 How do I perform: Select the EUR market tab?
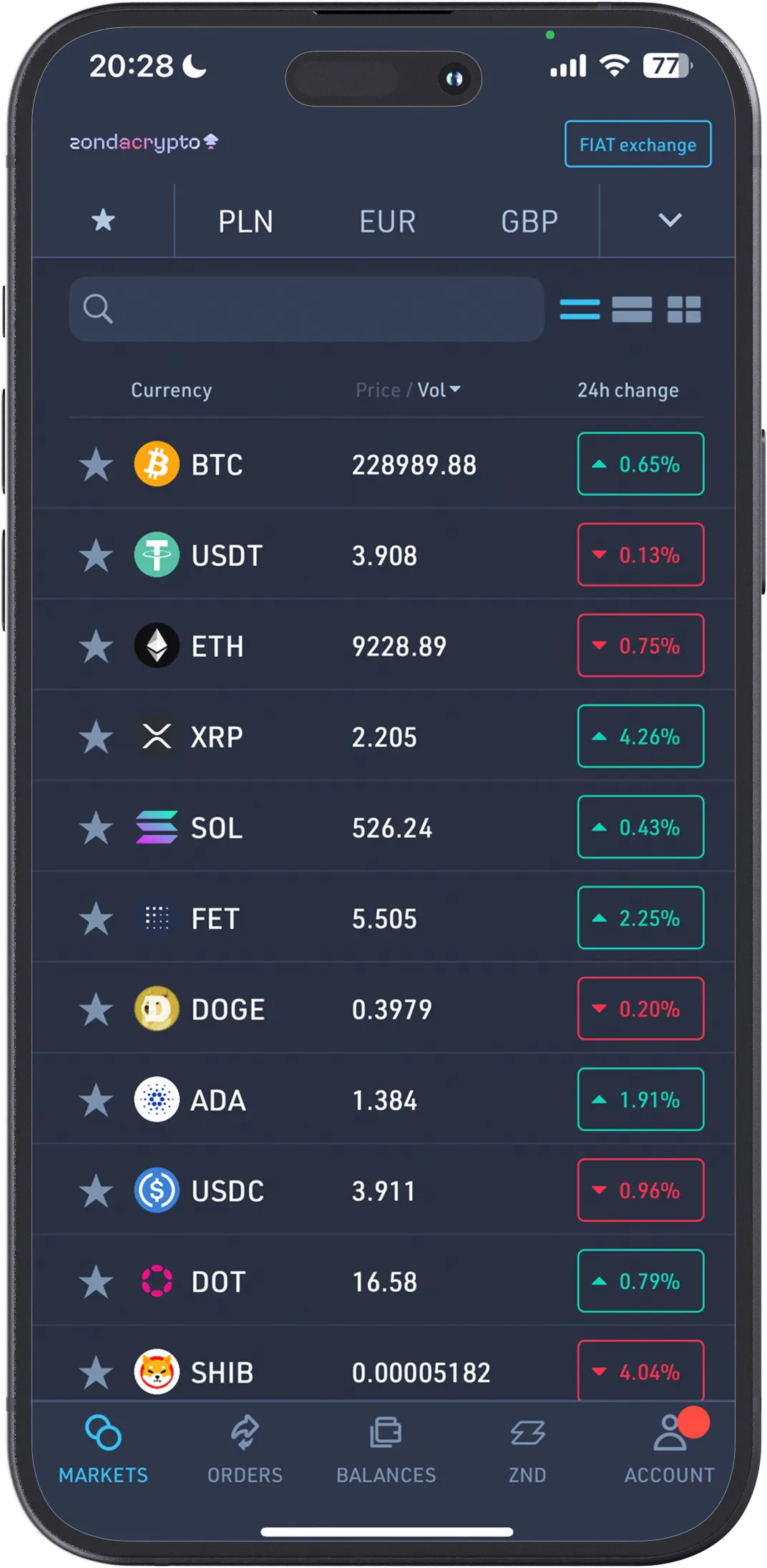point(387,221)
